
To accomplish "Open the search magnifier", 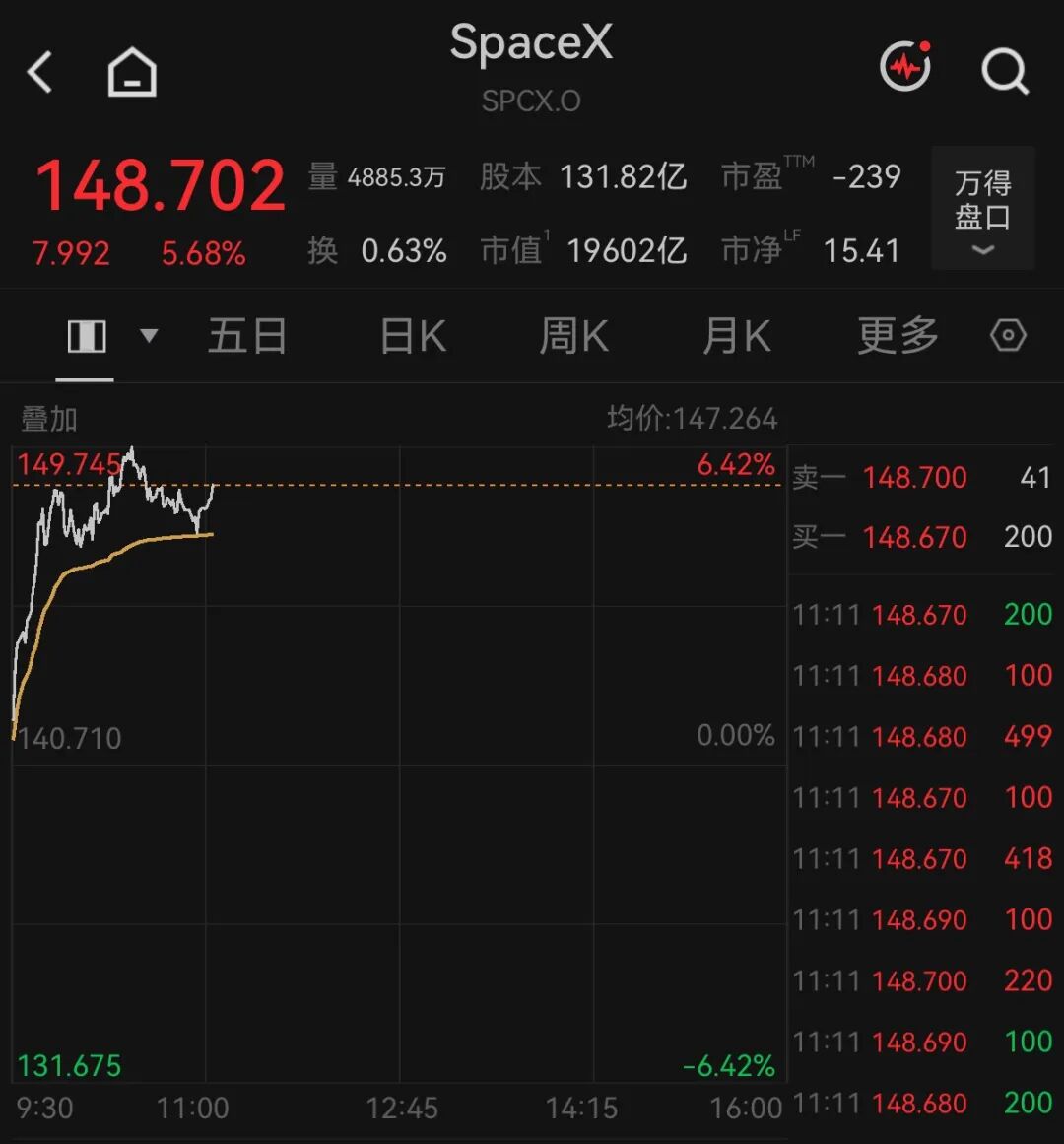I will coord(1005,72).
